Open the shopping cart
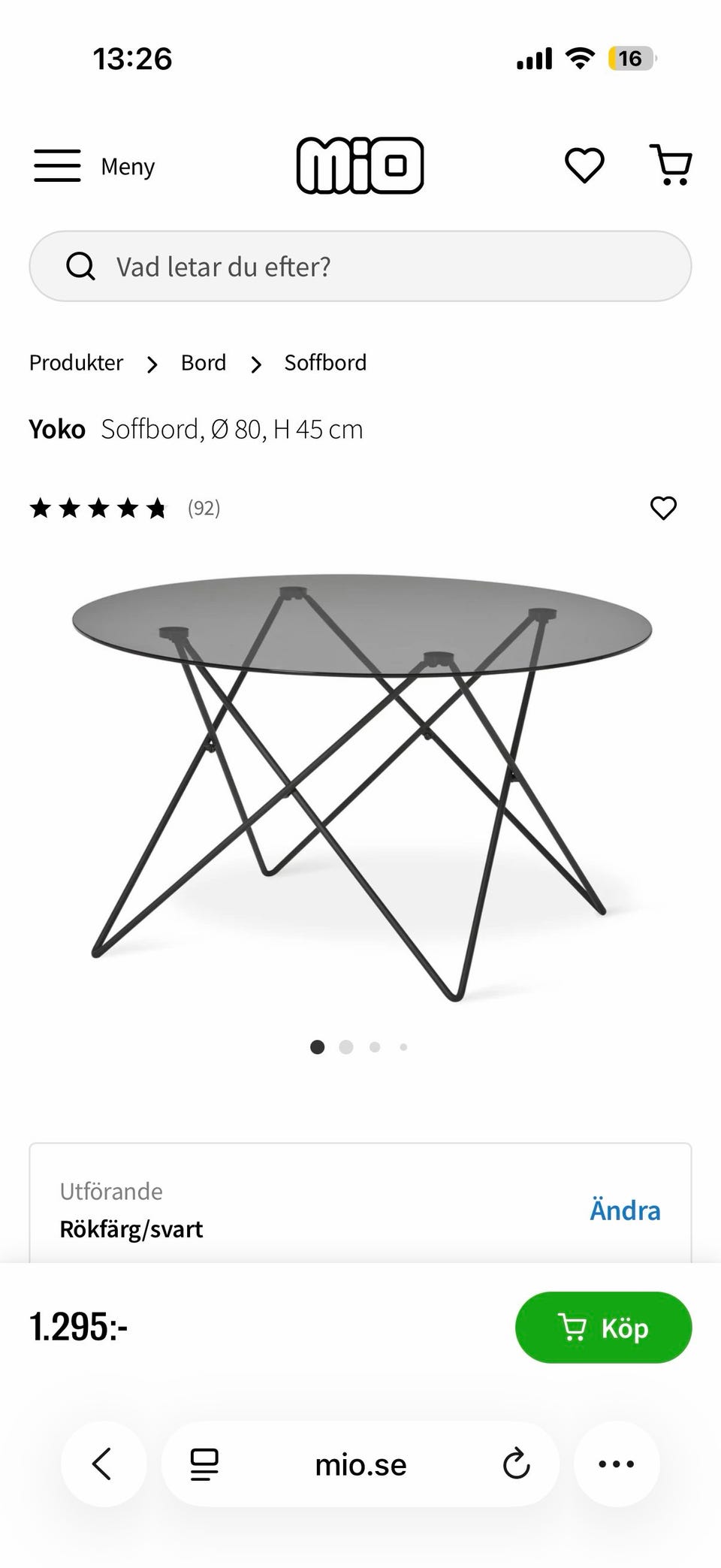The height and width of the screenshot is (1568, 721). coord(671,165)
